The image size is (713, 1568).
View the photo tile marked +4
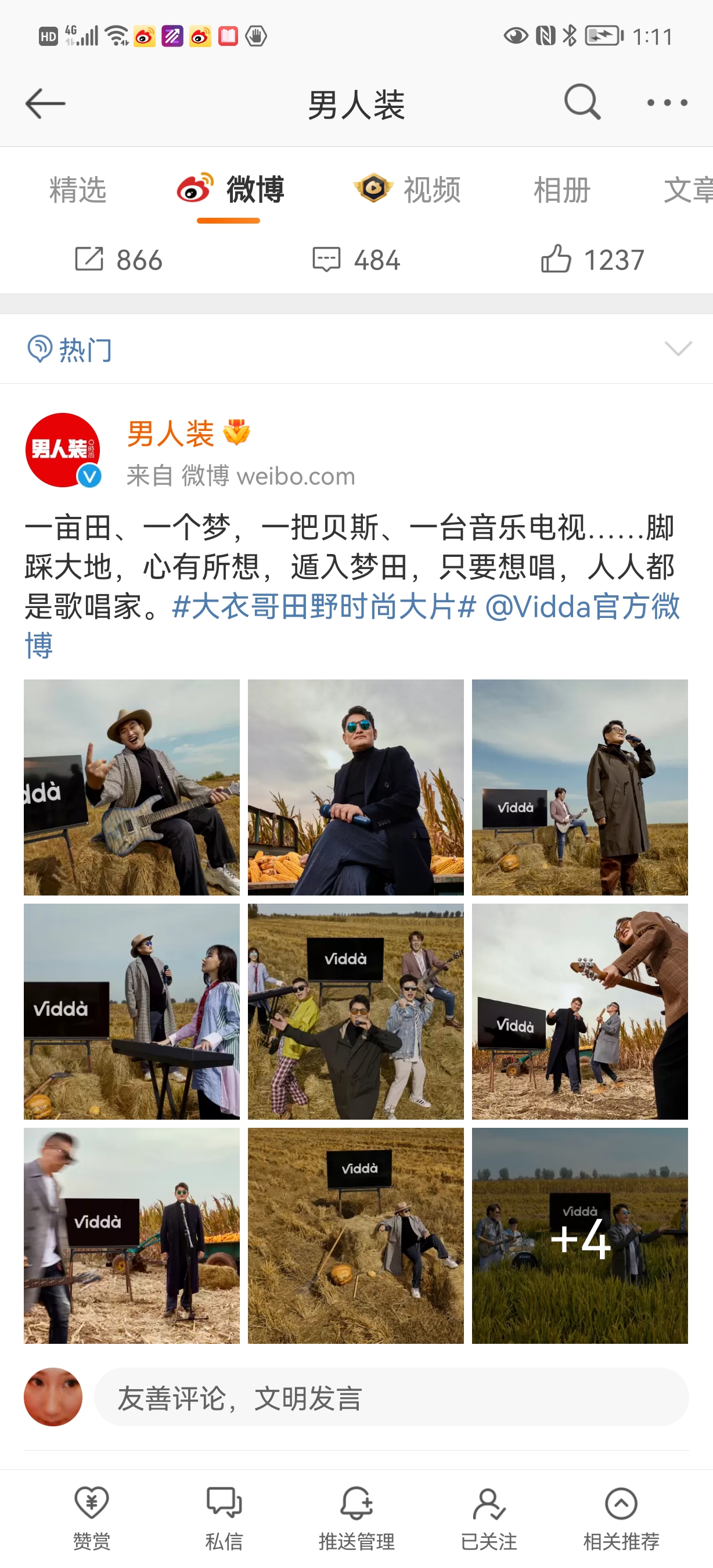[580, 1235]
